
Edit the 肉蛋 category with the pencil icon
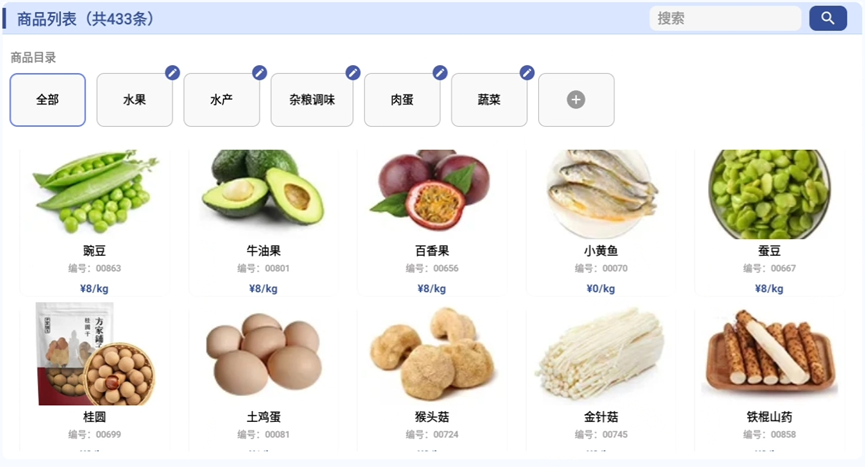pos(440,72)
